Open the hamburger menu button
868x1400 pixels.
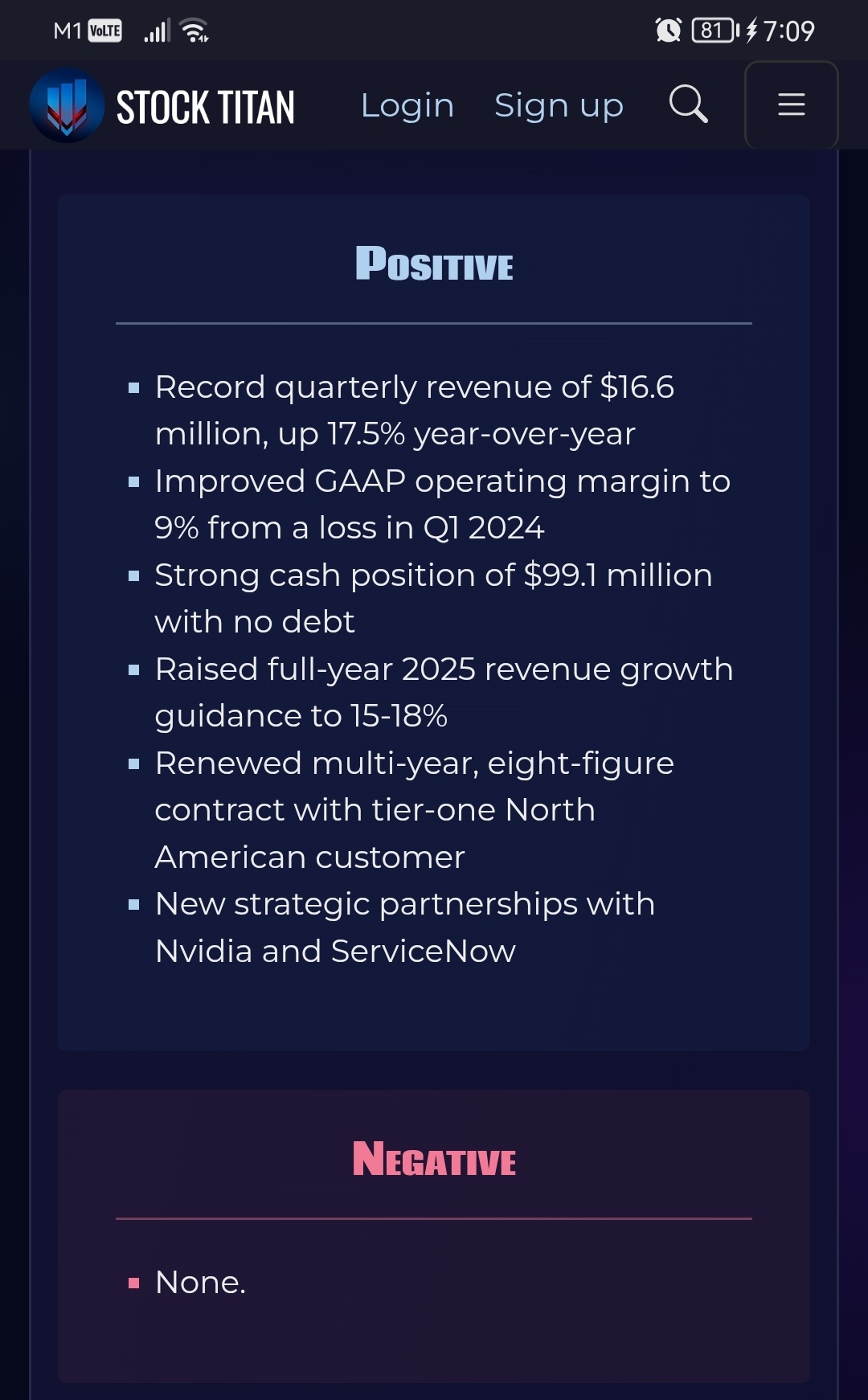tap(792, 104)
